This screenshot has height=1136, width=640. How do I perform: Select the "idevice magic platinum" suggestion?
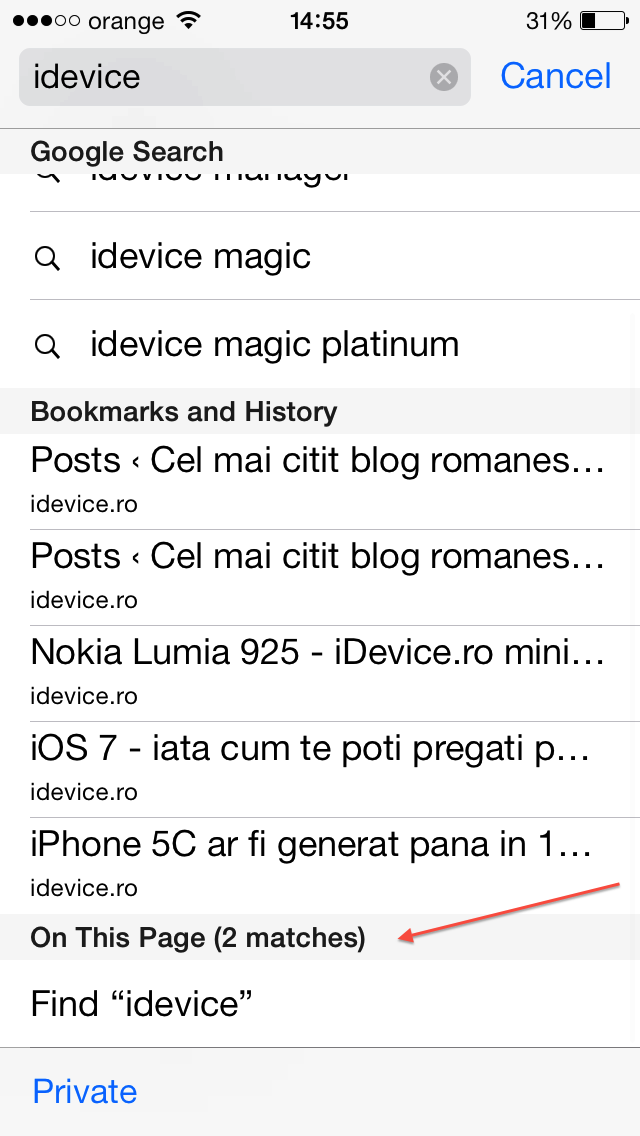(x=274, y=345)
